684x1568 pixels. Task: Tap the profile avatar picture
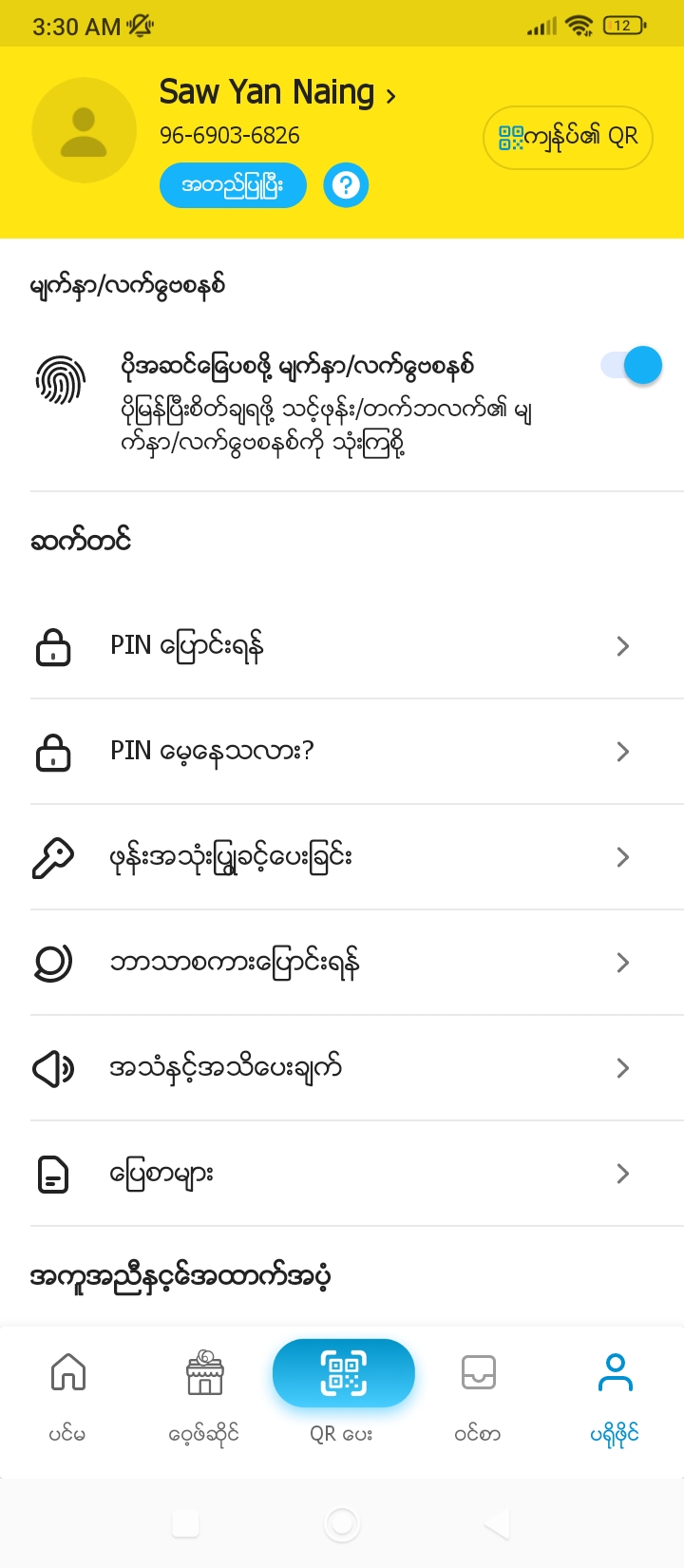pyautogui.click(x=84, y=131)
